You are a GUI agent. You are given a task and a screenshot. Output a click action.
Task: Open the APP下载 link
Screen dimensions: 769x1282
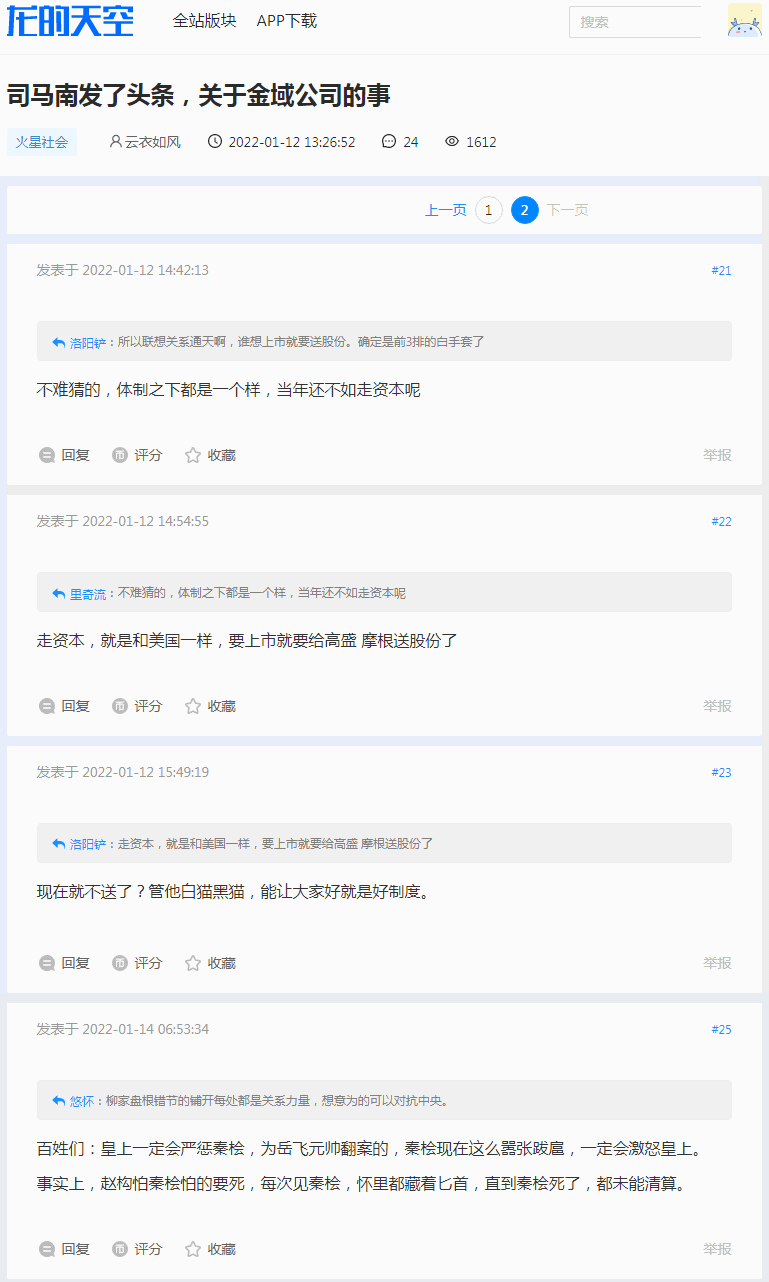coord(287,21)
